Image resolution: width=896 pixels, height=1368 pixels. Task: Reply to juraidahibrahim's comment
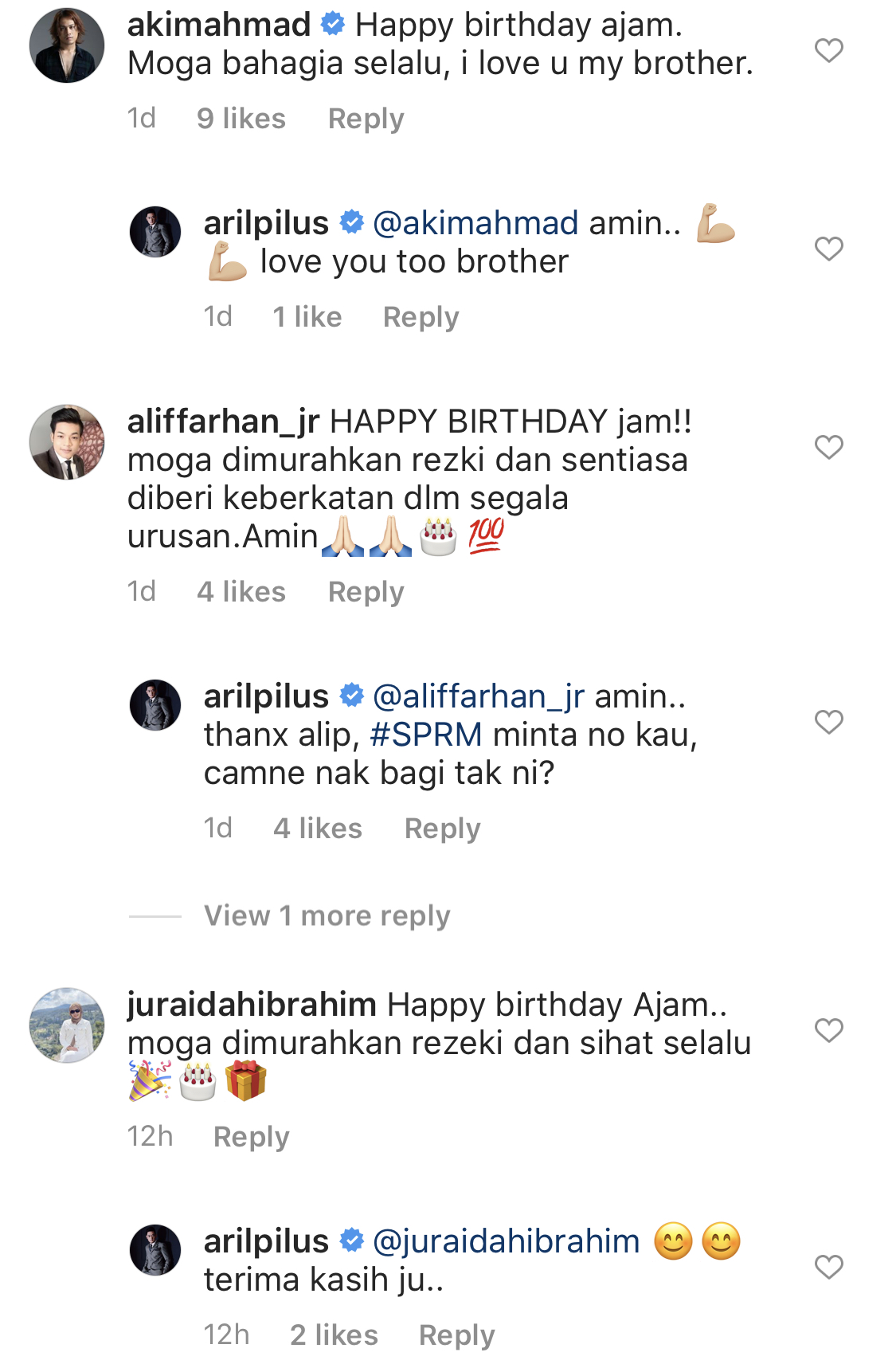pos(251,1137)
